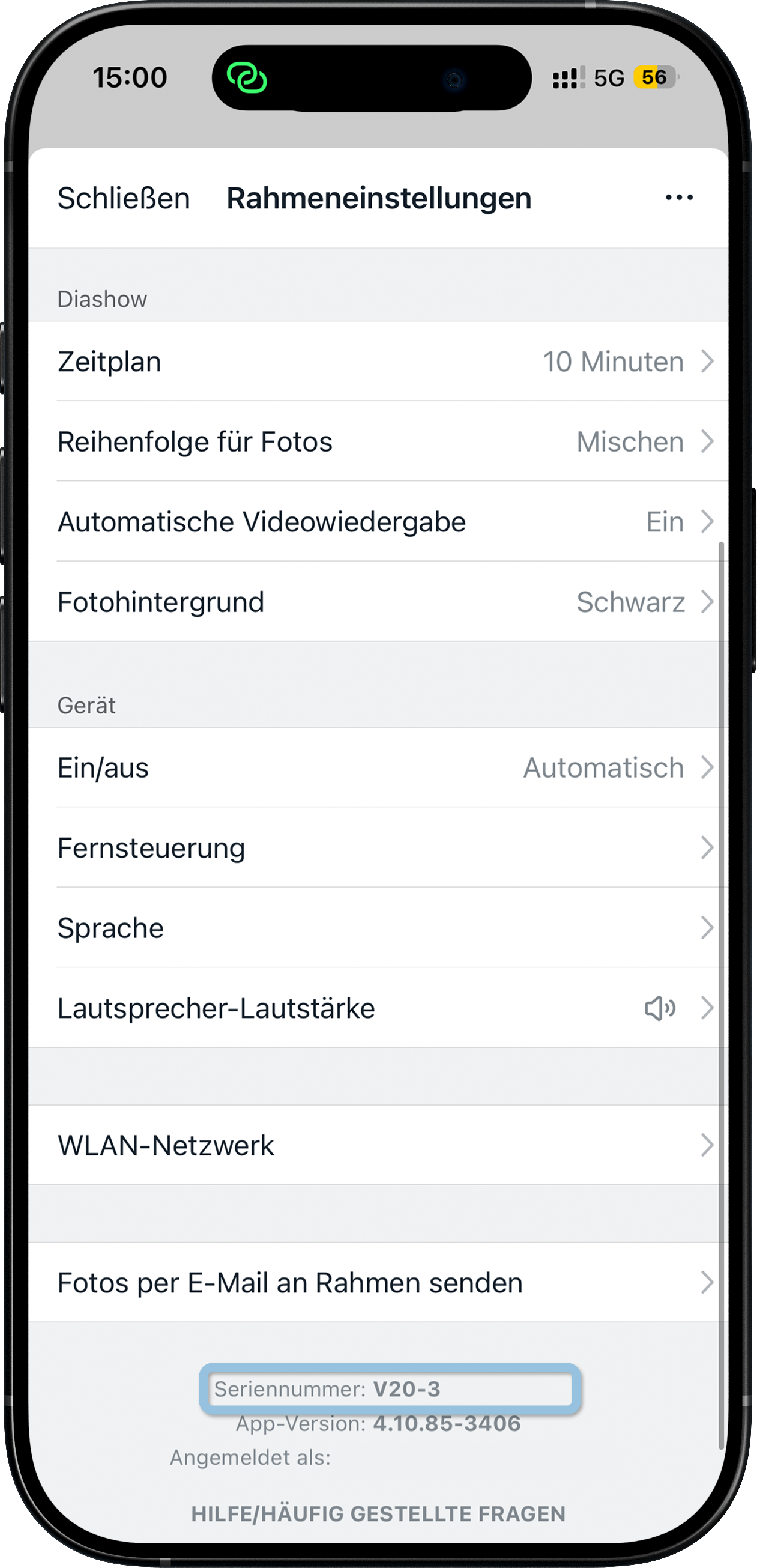
Task: Open the Sprache setting
Action: click(x=377, y=928)
